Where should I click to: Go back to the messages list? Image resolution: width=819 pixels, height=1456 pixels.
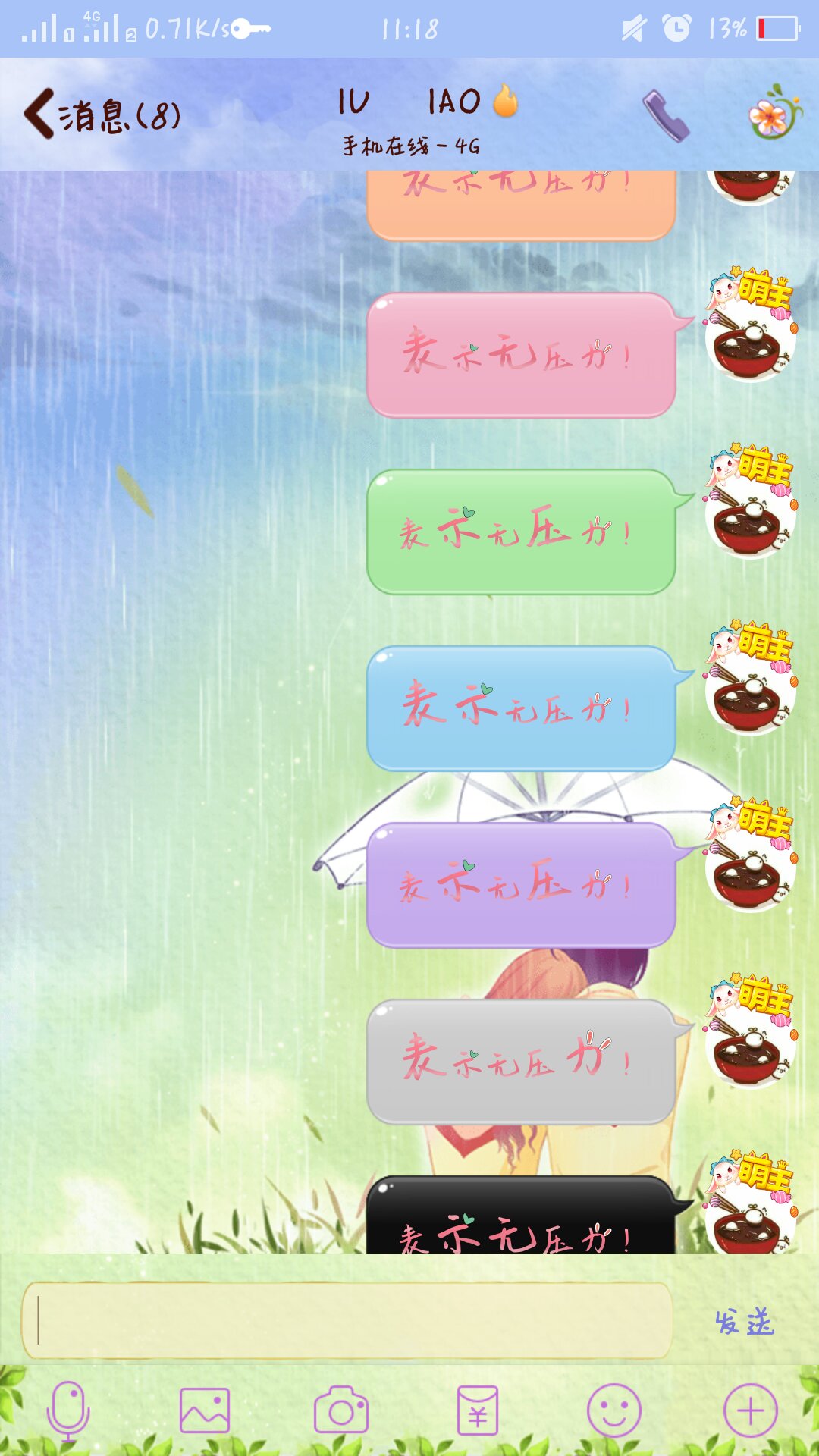pos(101,115)
